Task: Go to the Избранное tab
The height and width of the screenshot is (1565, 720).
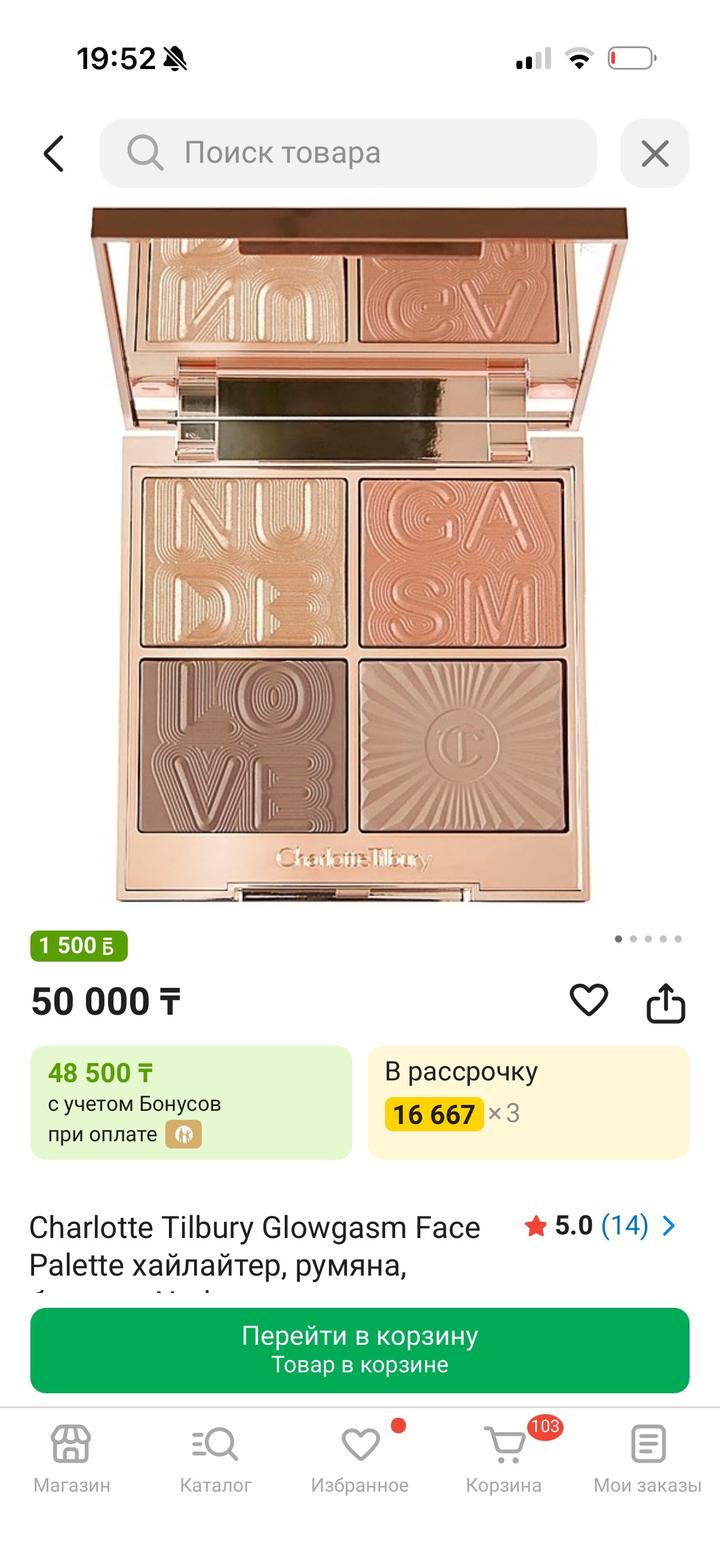Action: coord(360,1458)
